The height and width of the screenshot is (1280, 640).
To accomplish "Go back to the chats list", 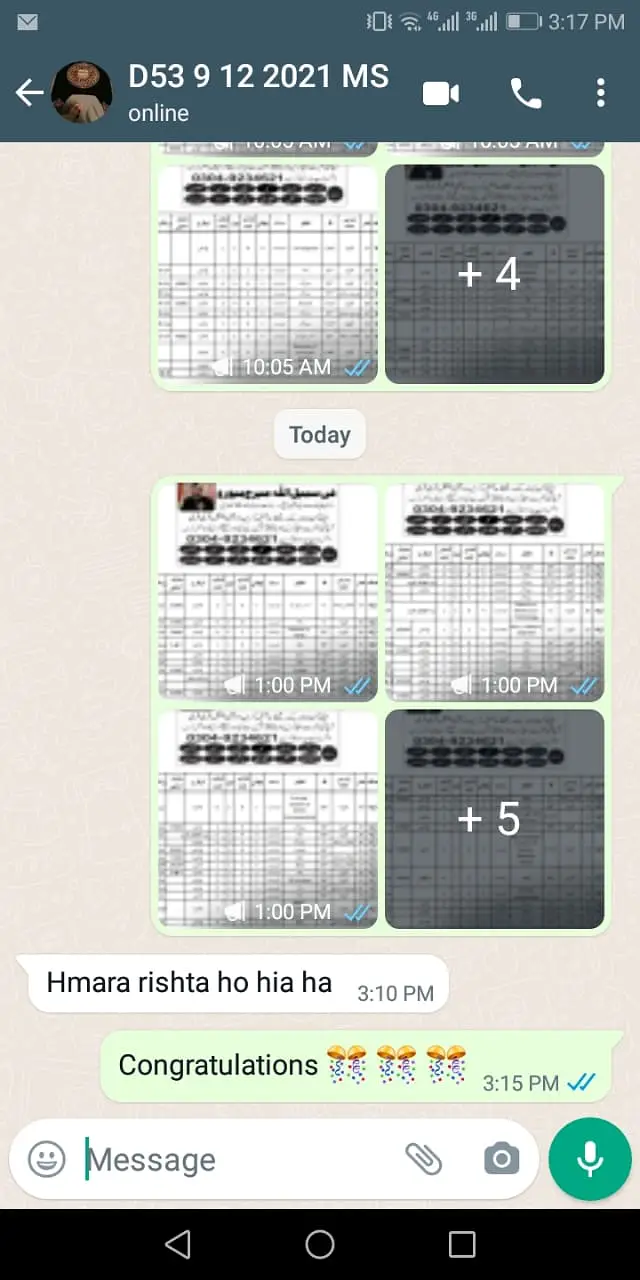I will click(x=29, y=93).
